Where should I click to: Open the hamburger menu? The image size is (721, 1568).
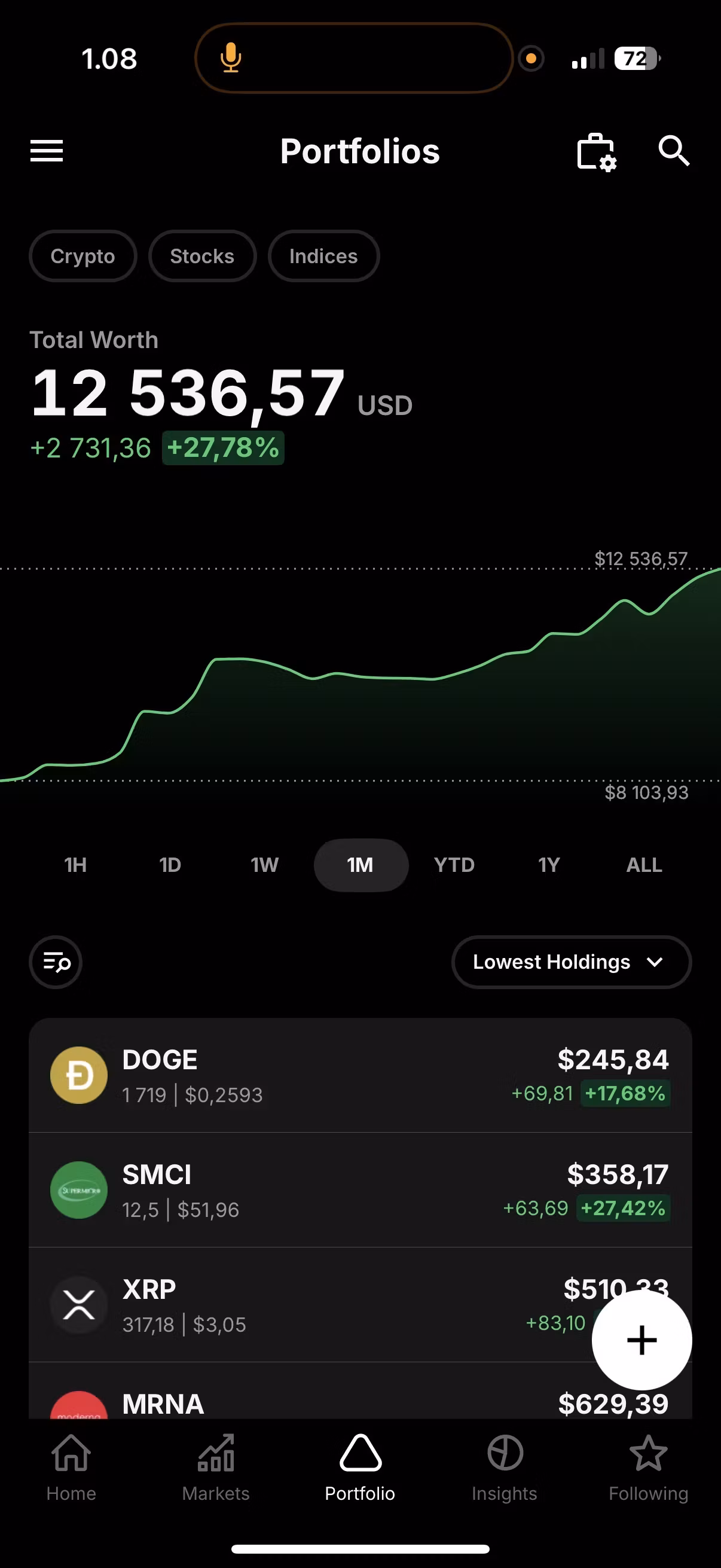click(x=46, y=151)
